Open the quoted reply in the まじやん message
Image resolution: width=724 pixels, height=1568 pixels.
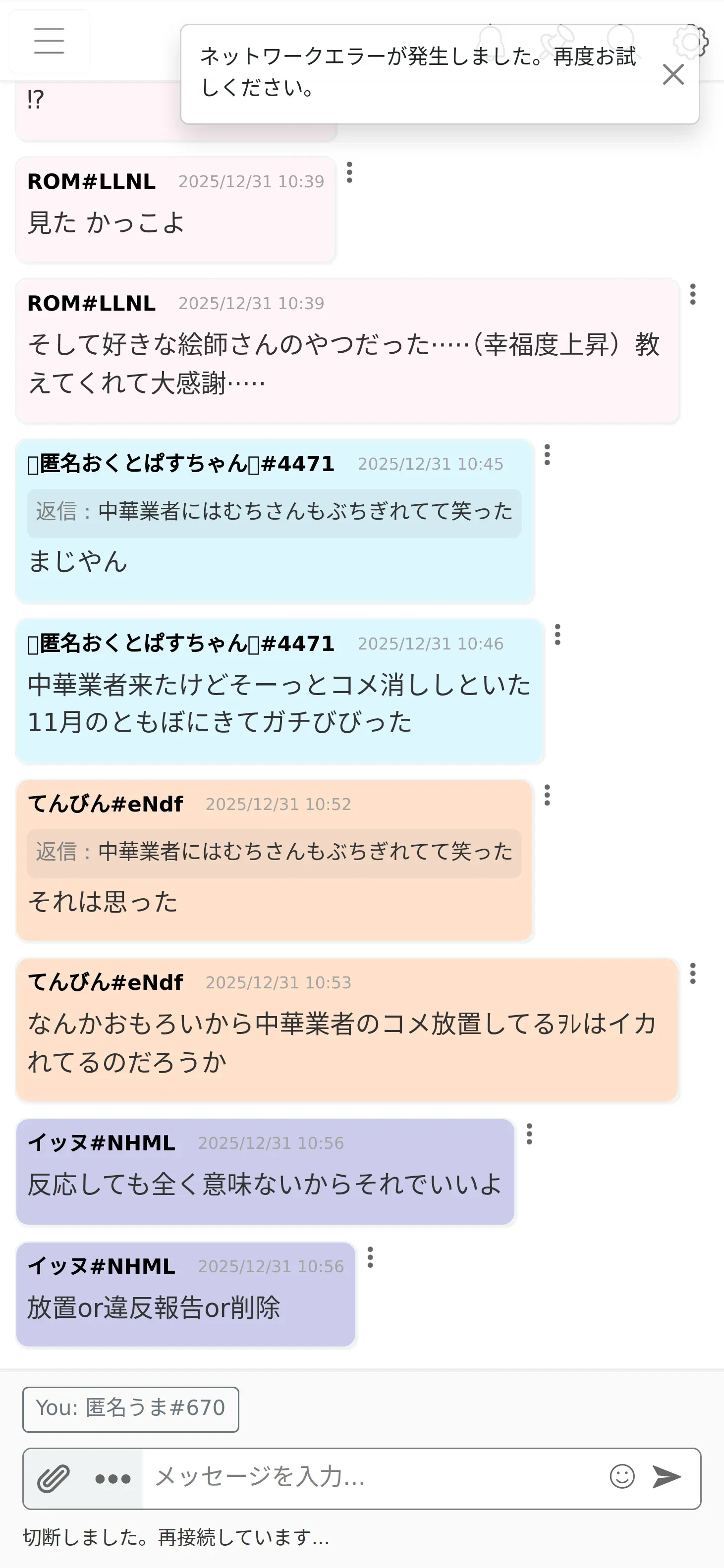tap(274, 512)
